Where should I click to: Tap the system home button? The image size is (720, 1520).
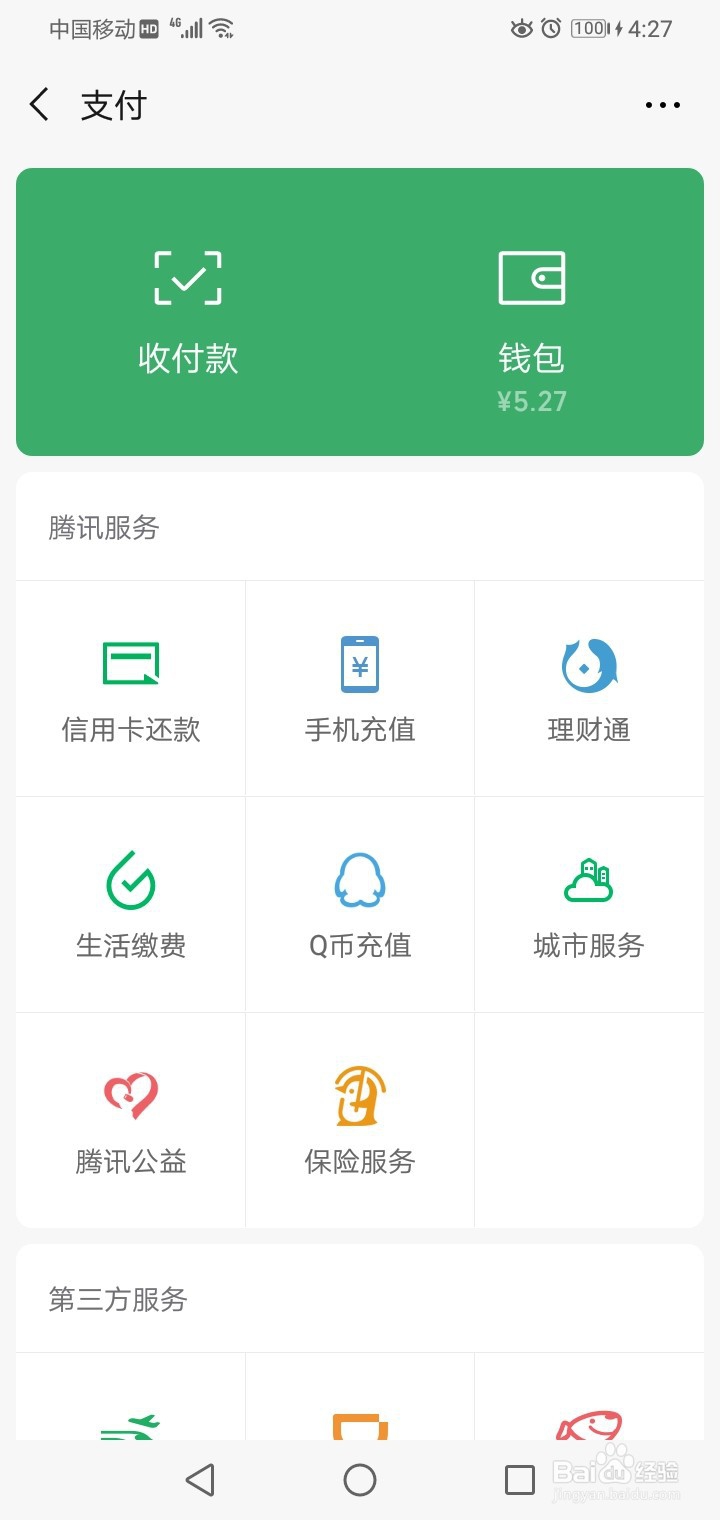point(360,1480)
